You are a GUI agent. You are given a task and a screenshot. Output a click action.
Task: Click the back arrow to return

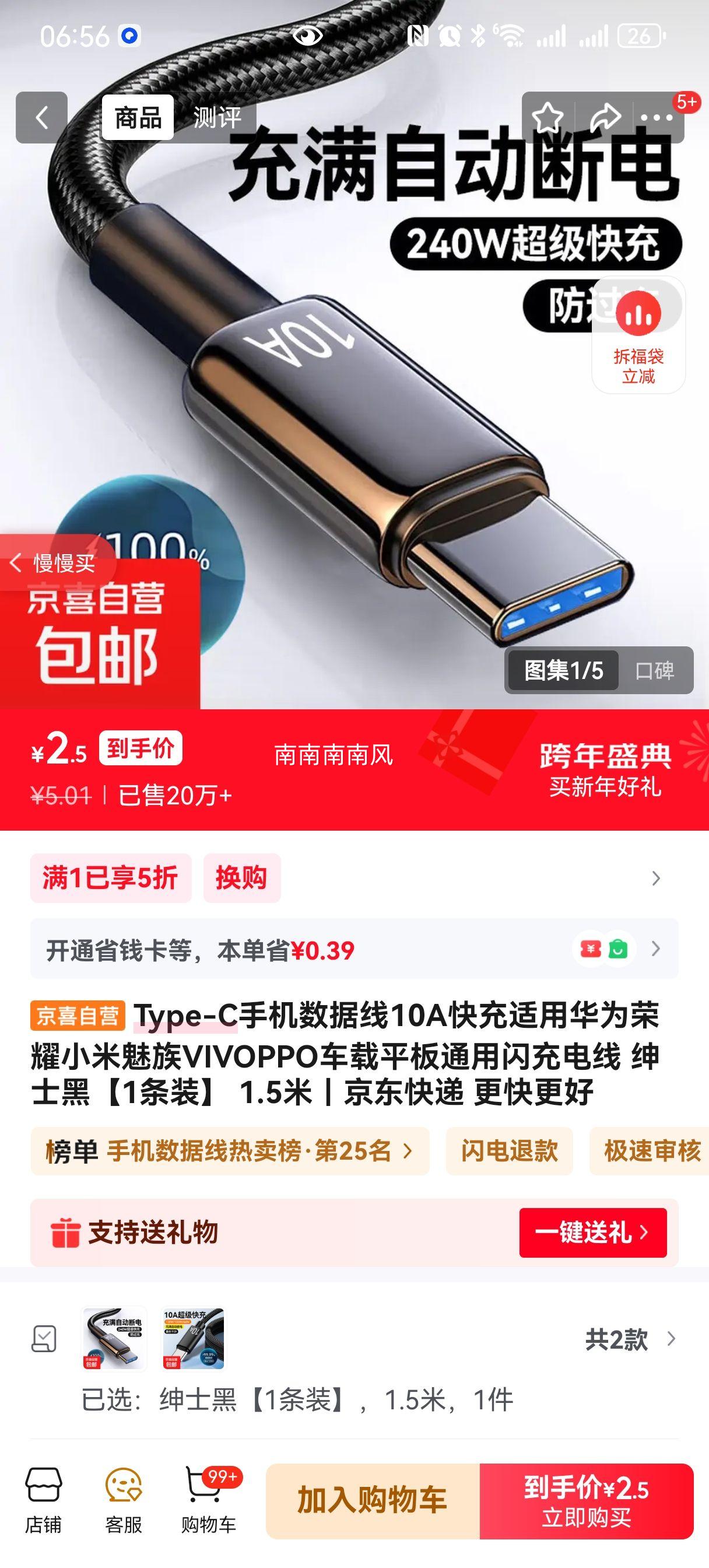tap(43, 116)
